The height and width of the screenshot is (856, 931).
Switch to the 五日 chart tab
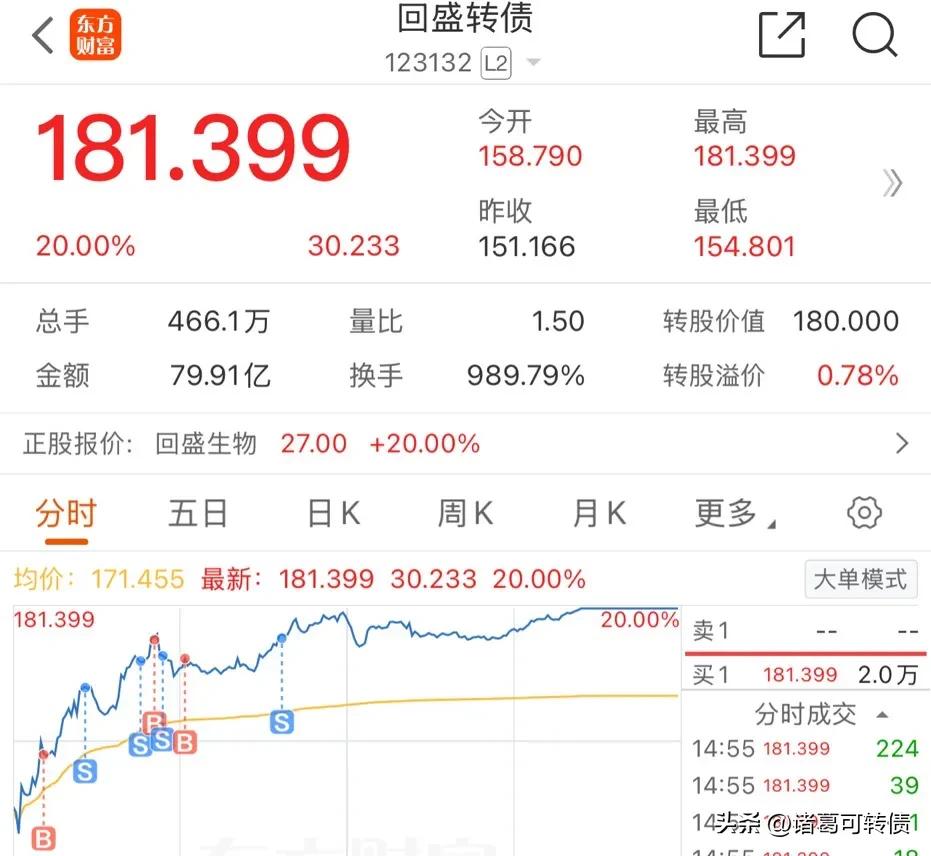pos(198,514)
